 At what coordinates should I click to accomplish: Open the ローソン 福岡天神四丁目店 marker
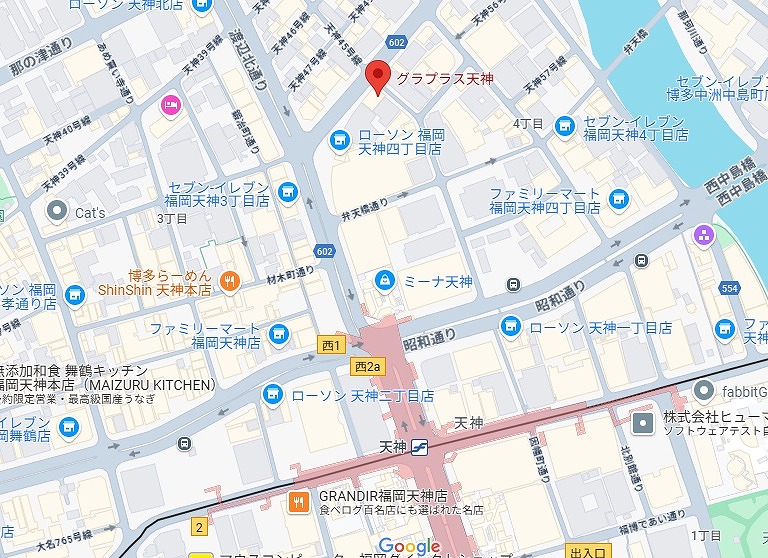coord(341,139)
